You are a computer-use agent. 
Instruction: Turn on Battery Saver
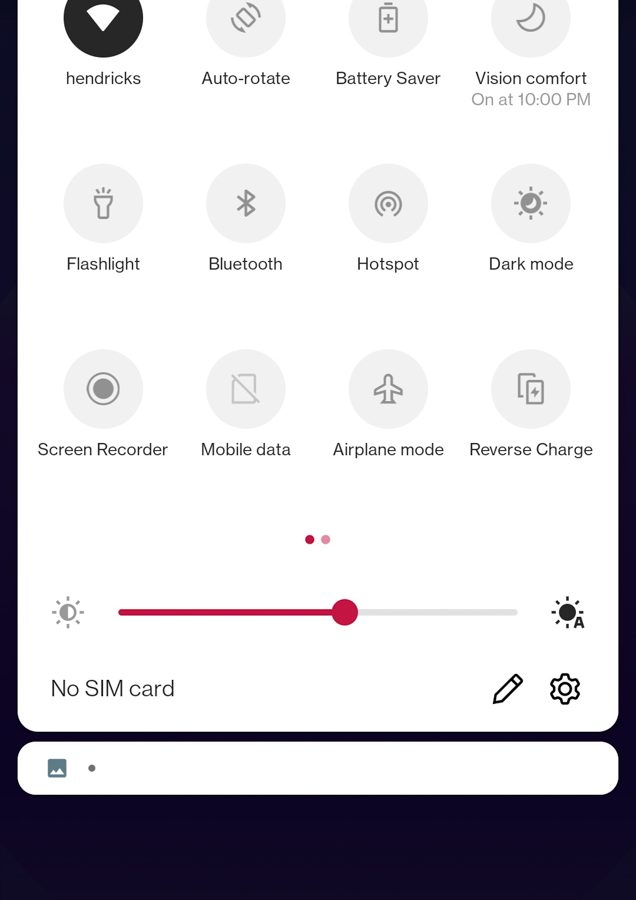388,20
